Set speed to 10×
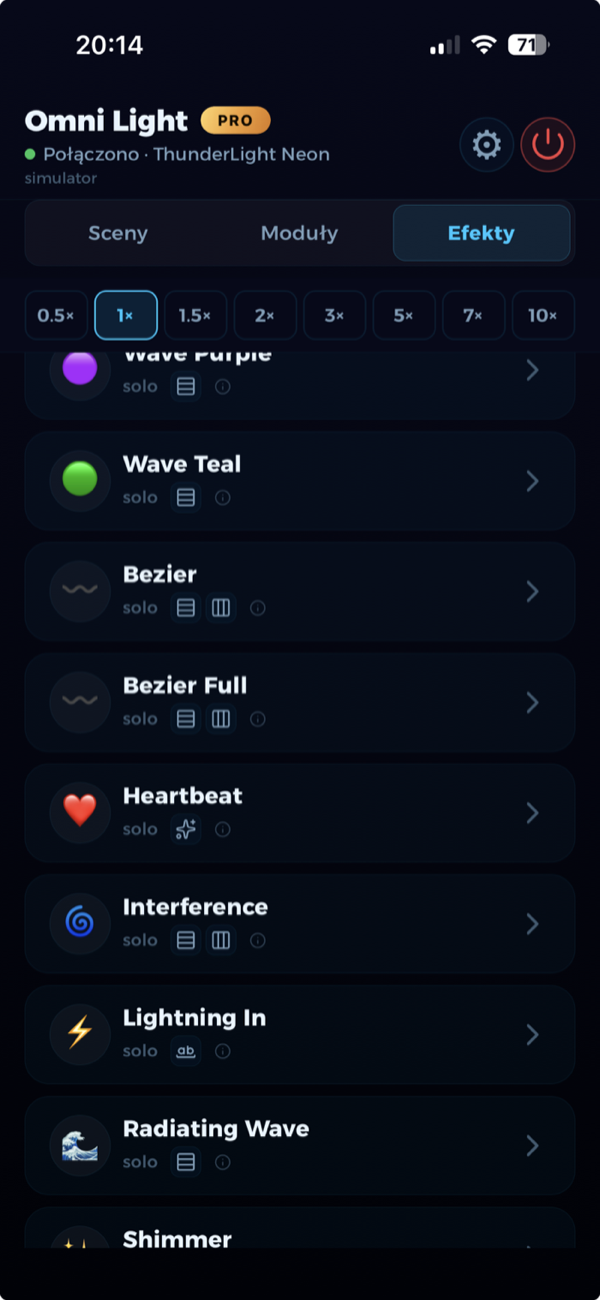Viewport: 600px width, 1300px height. 543,316
